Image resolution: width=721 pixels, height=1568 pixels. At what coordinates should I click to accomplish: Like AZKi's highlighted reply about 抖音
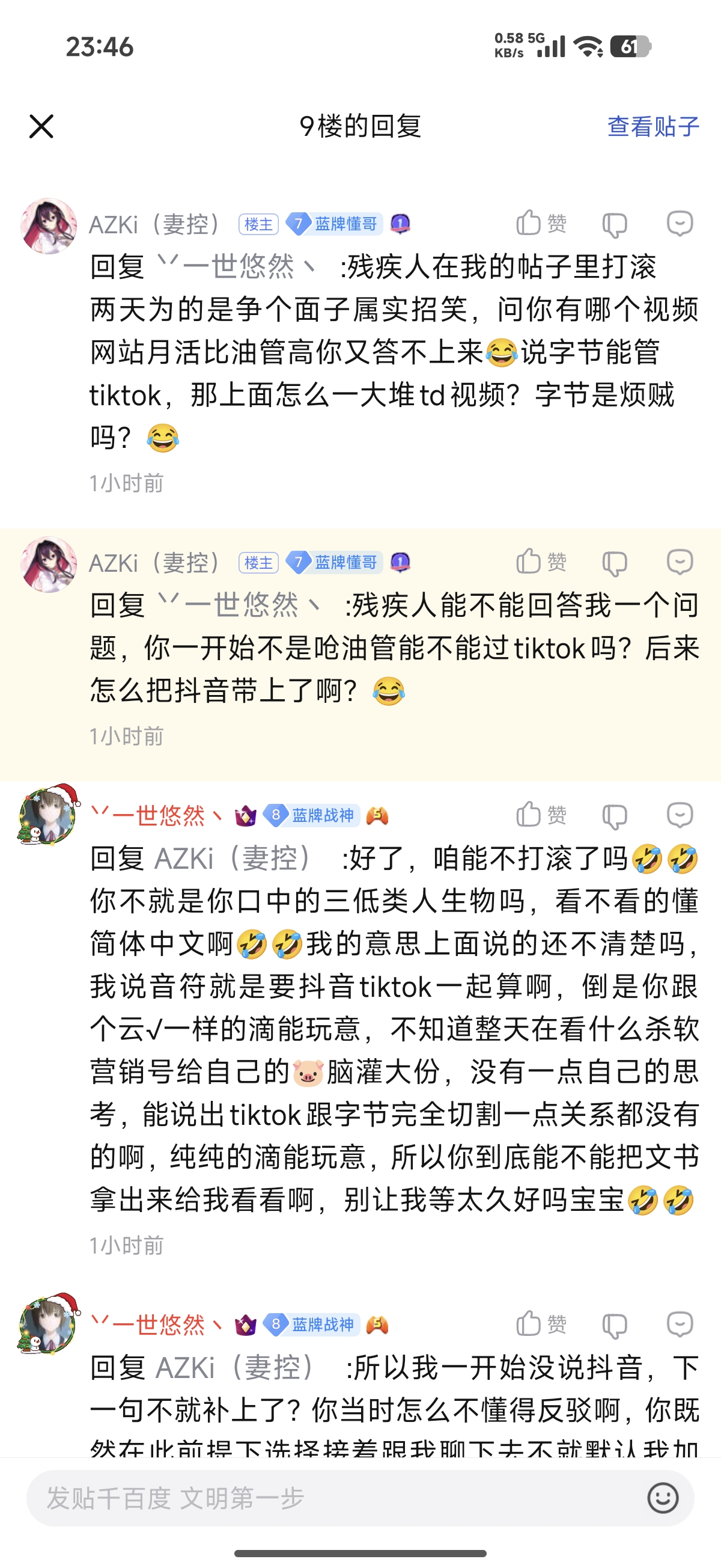pos(541,562)
